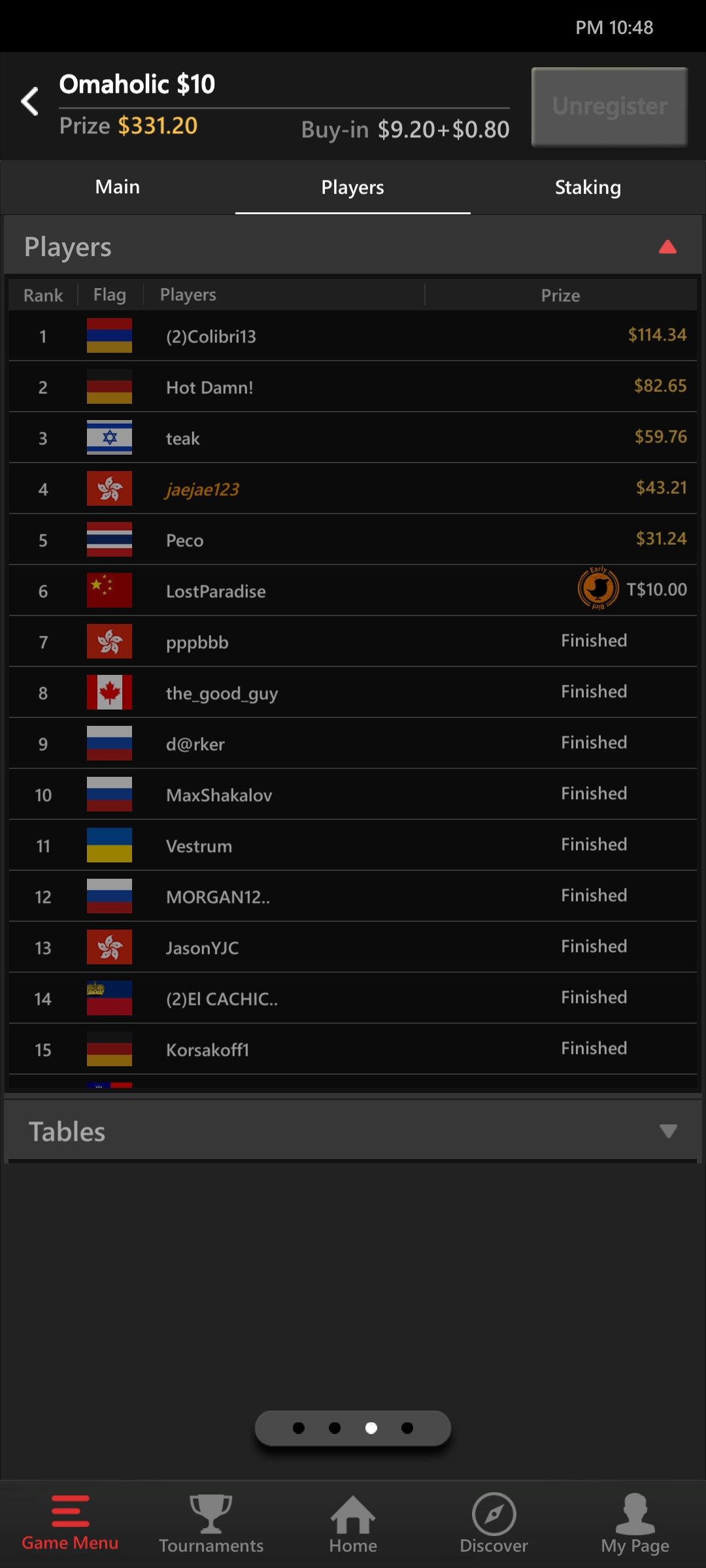The height and width of the screenshot is (1568, 706).
Task: Switch to the Main tab
Action: pos(118,188)
